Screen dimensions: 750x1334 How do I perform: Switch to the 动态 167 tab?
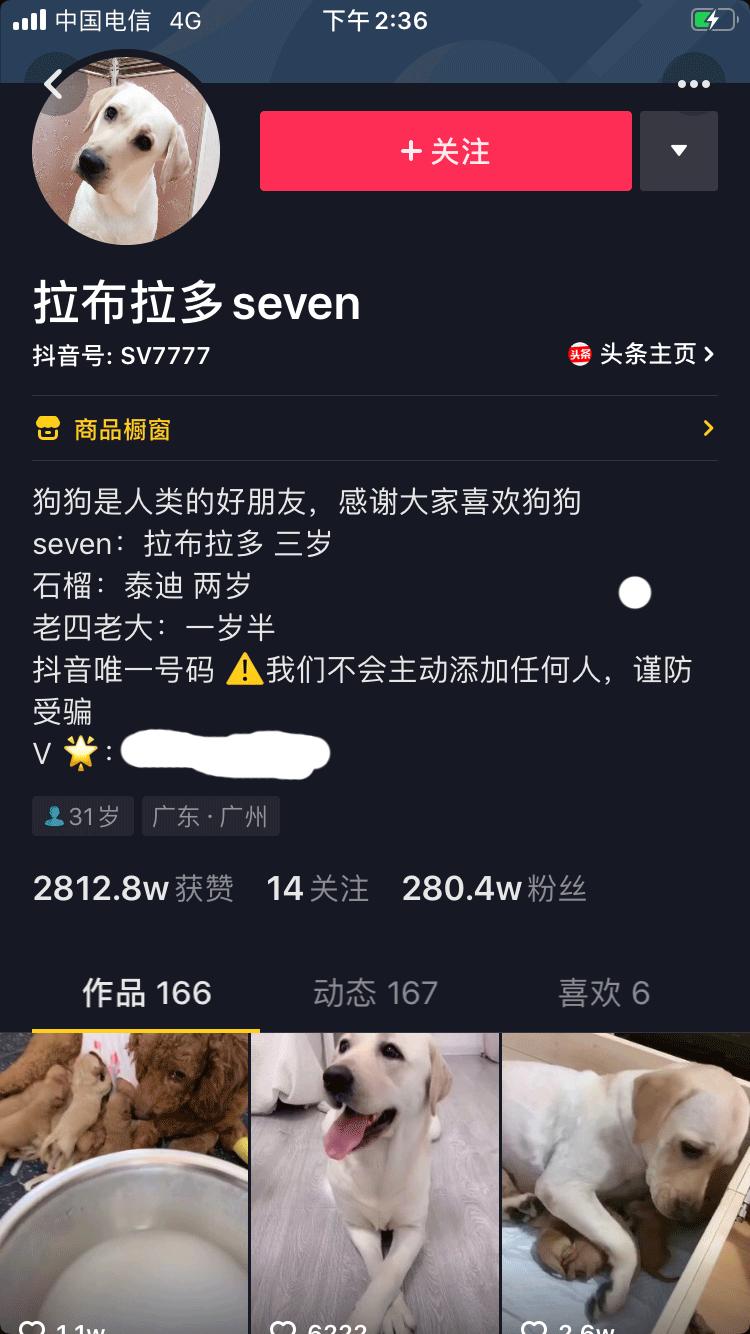click(375, 993)
